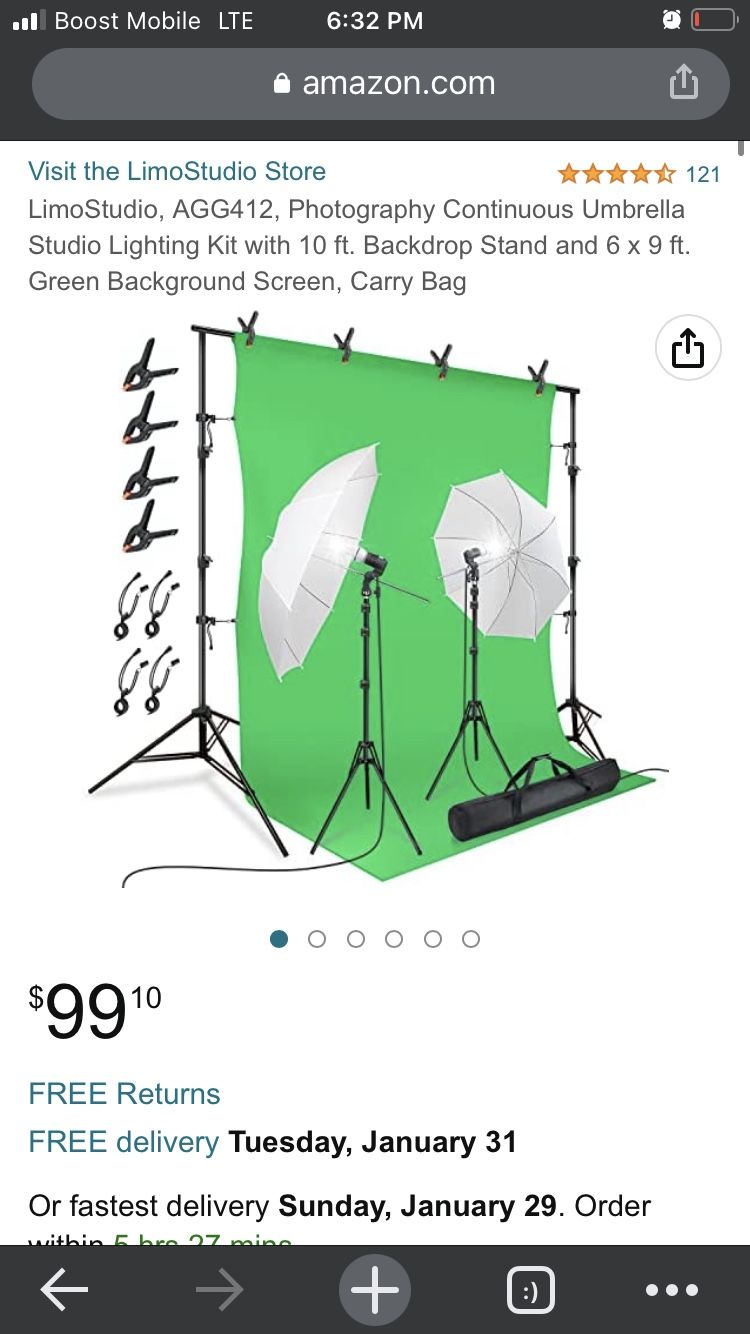
Task: Share this page from the address bar
Action: 683,83
